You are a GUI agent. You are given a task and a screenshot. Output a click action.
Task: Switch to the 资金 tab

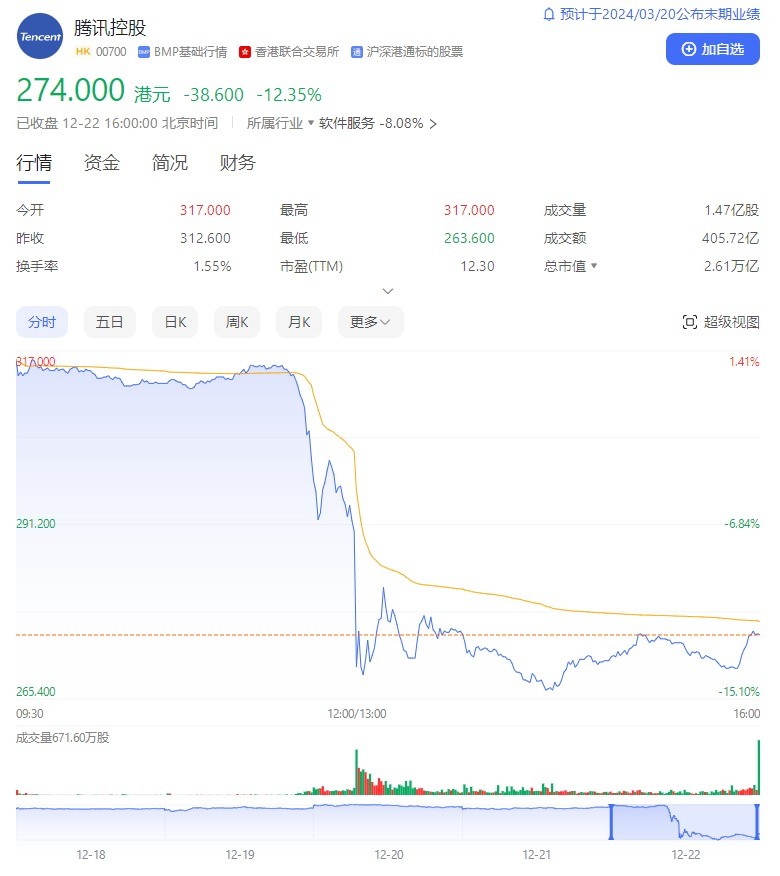tap(102, 163)
